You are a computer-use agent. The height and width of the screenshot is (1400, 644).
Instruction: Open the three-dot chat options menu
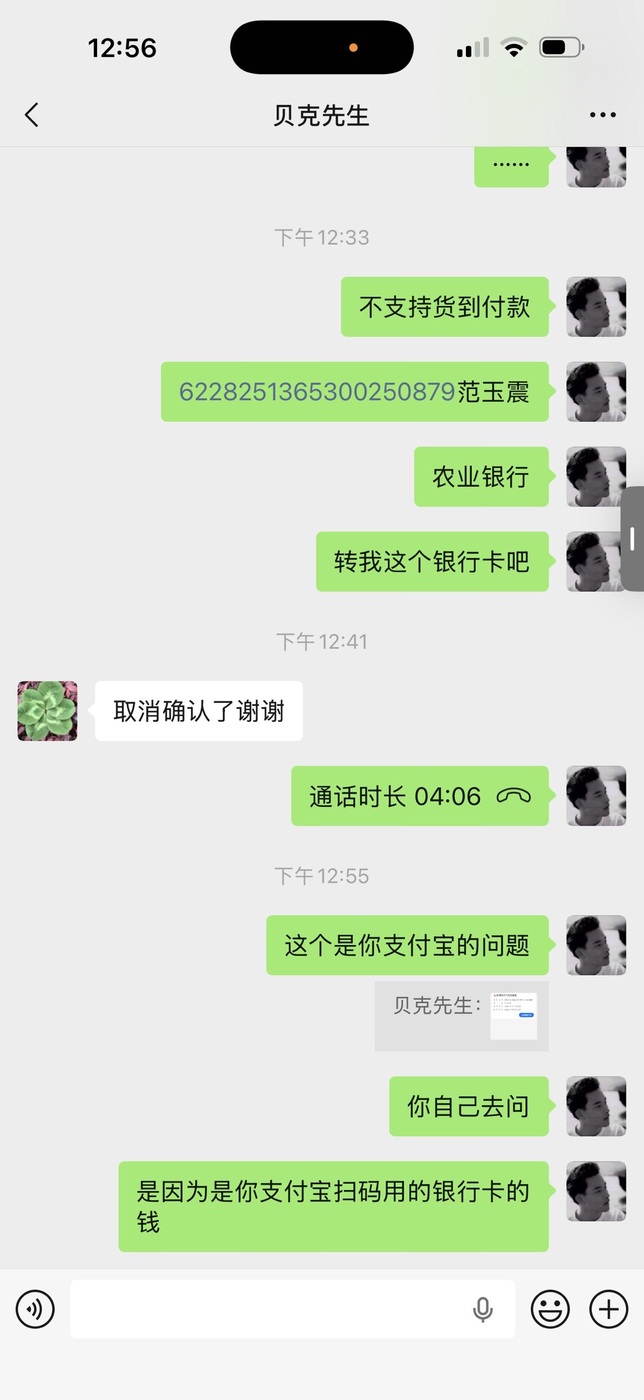click(x=602, y=115)
